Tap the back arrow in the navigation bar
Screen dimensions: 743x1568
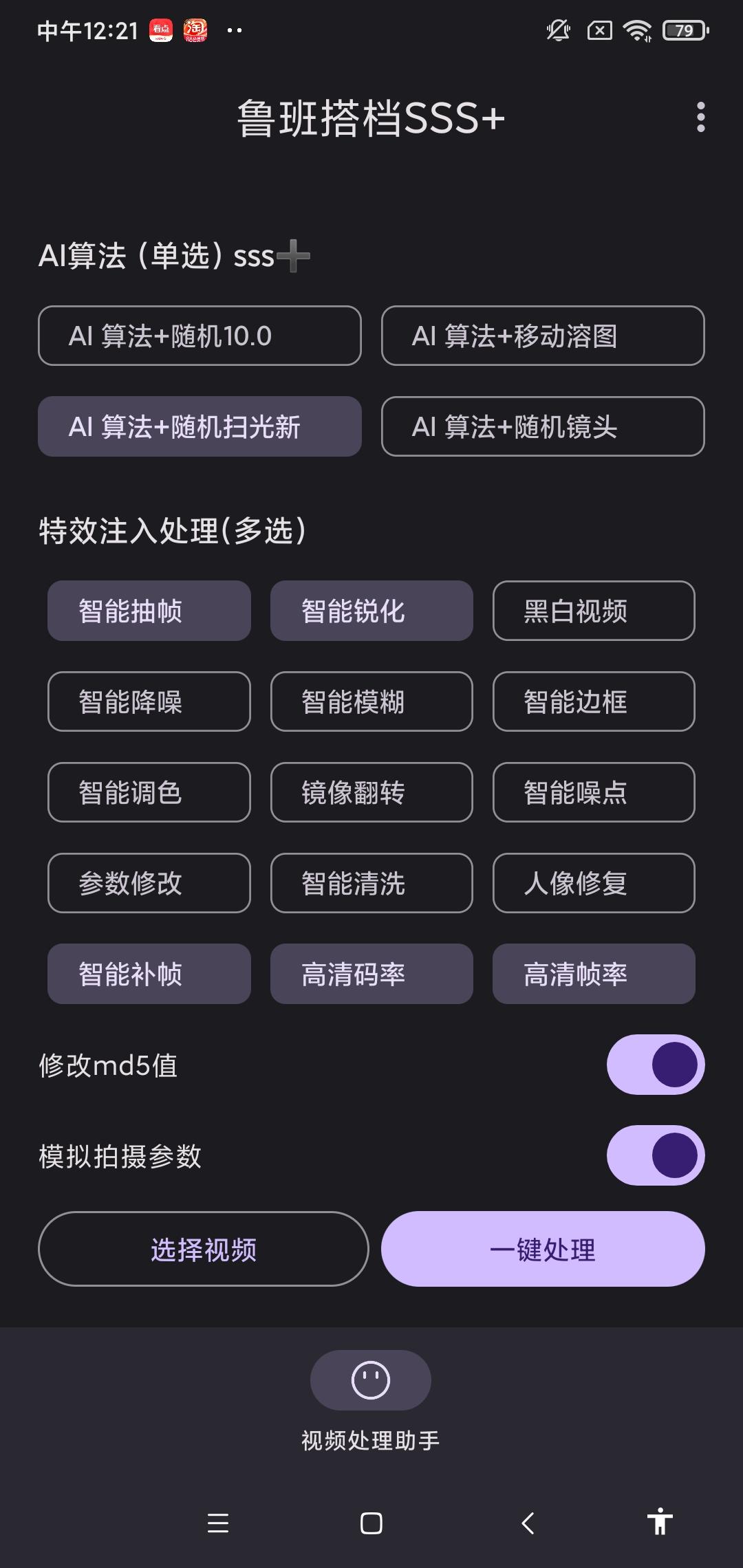point(527,1523)
